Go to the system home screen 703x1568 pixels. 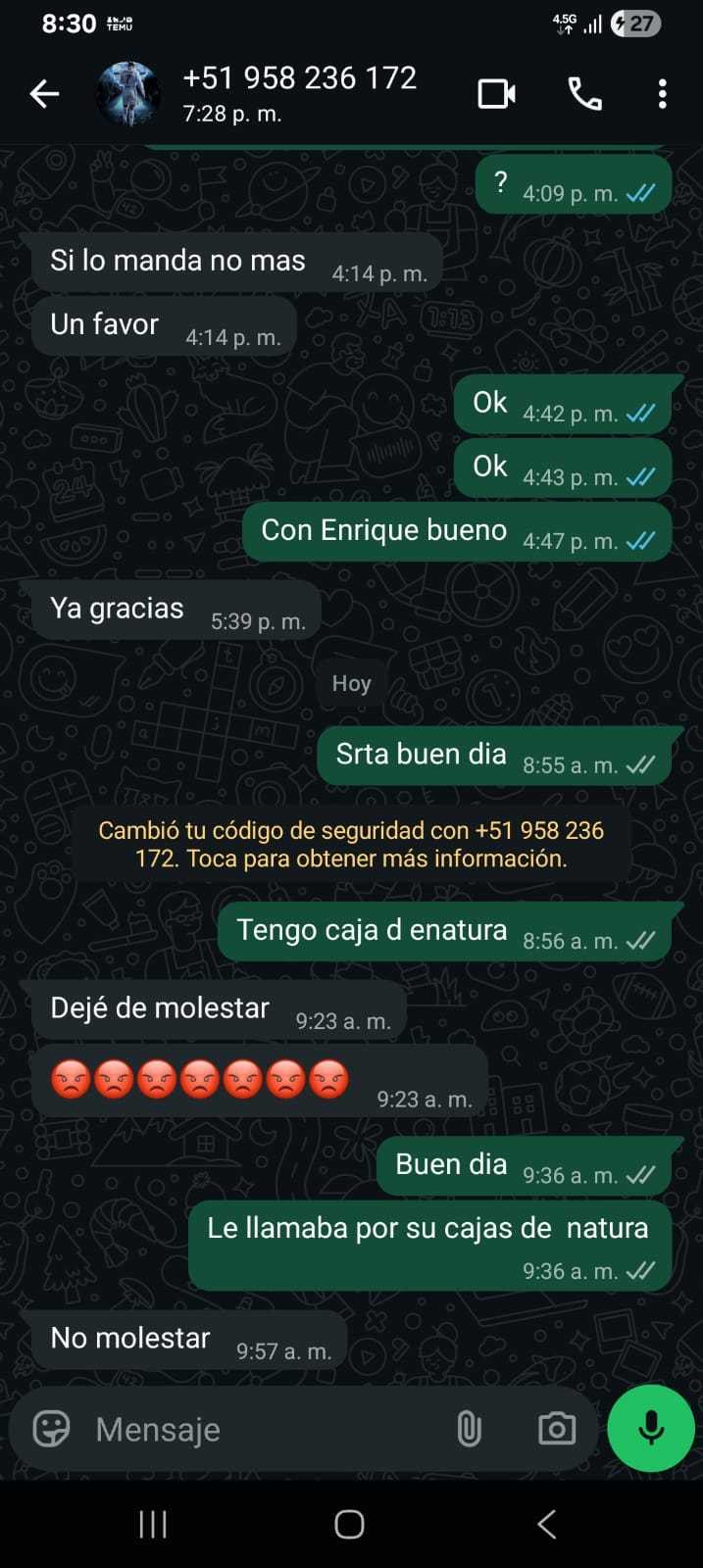(x=350, y=1524)
